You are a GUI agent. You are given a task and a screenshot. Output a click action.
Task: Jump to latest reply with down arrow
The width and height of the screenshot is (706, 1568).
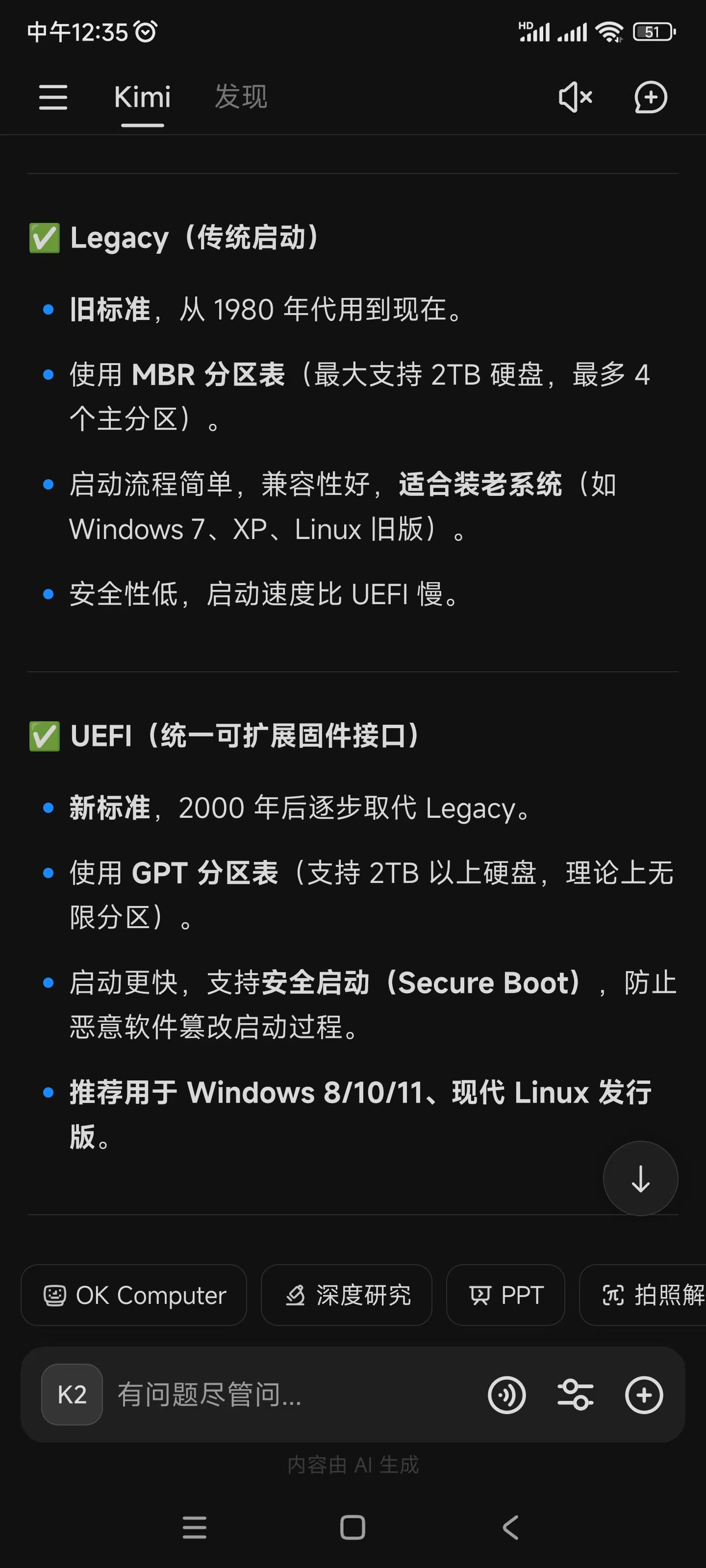point(640,1178)
